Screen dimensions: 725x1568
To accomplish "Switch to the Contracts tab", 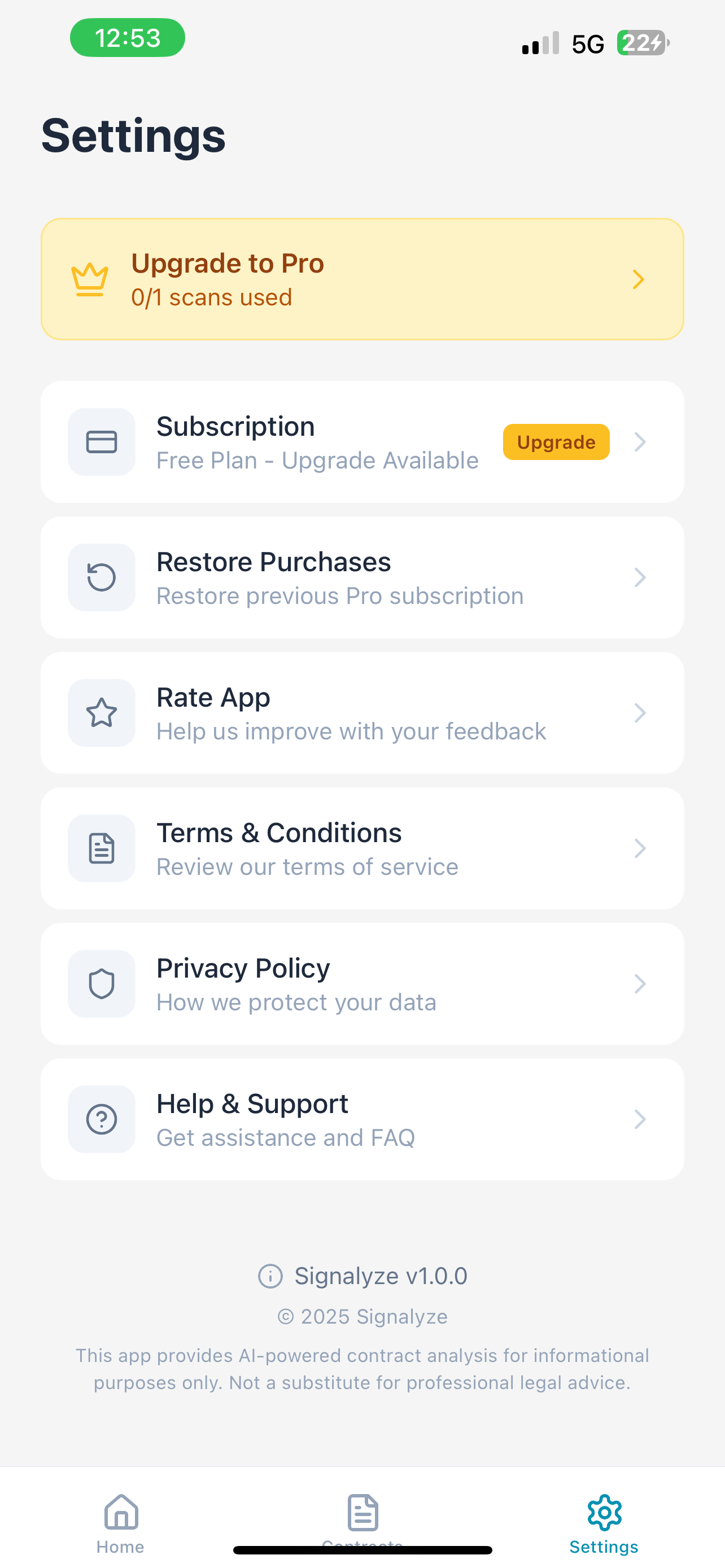I will [x=362, y=1516].
